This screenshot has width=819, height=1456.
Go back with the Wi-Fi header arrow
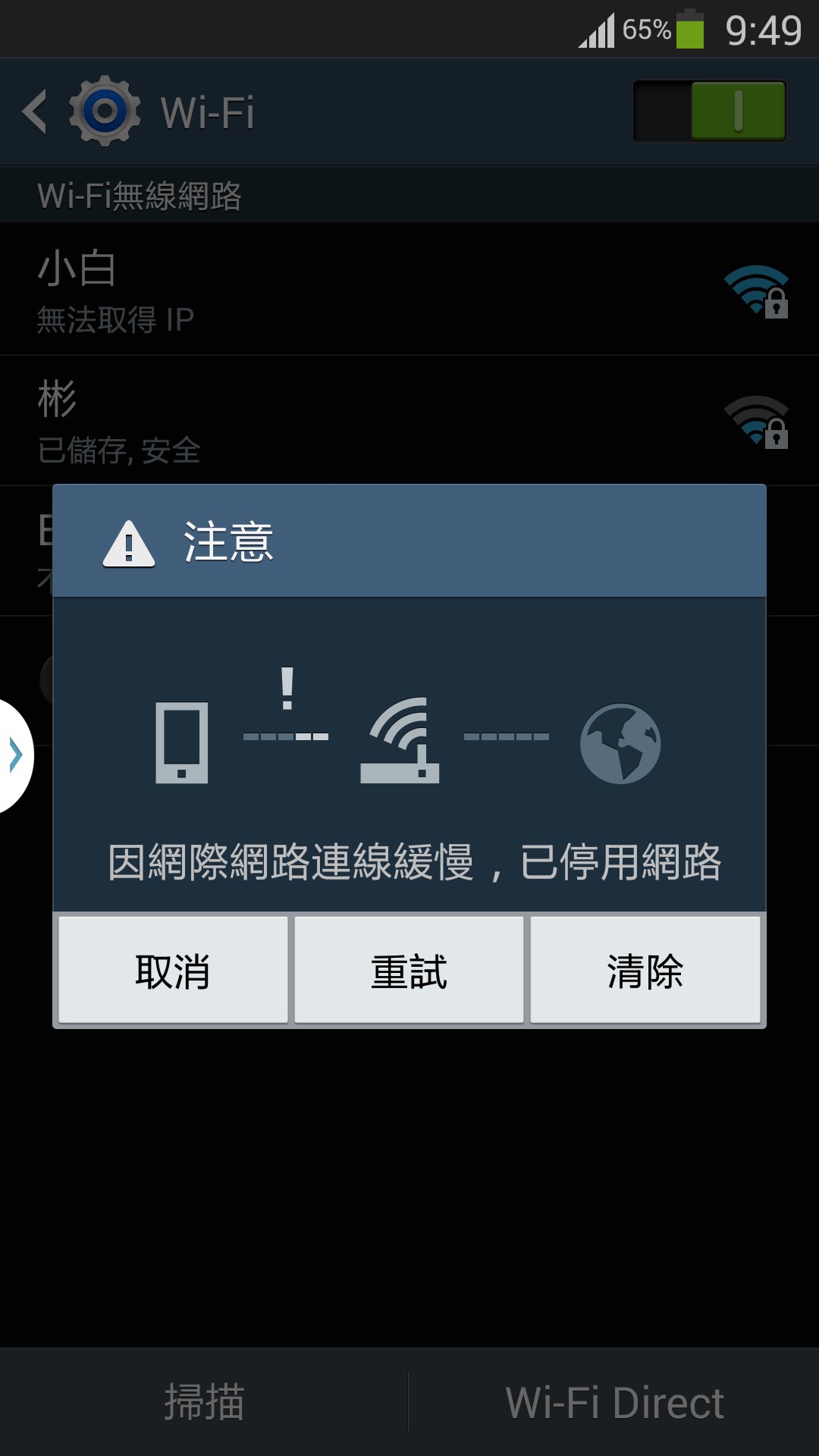click(x=35, y=111)
